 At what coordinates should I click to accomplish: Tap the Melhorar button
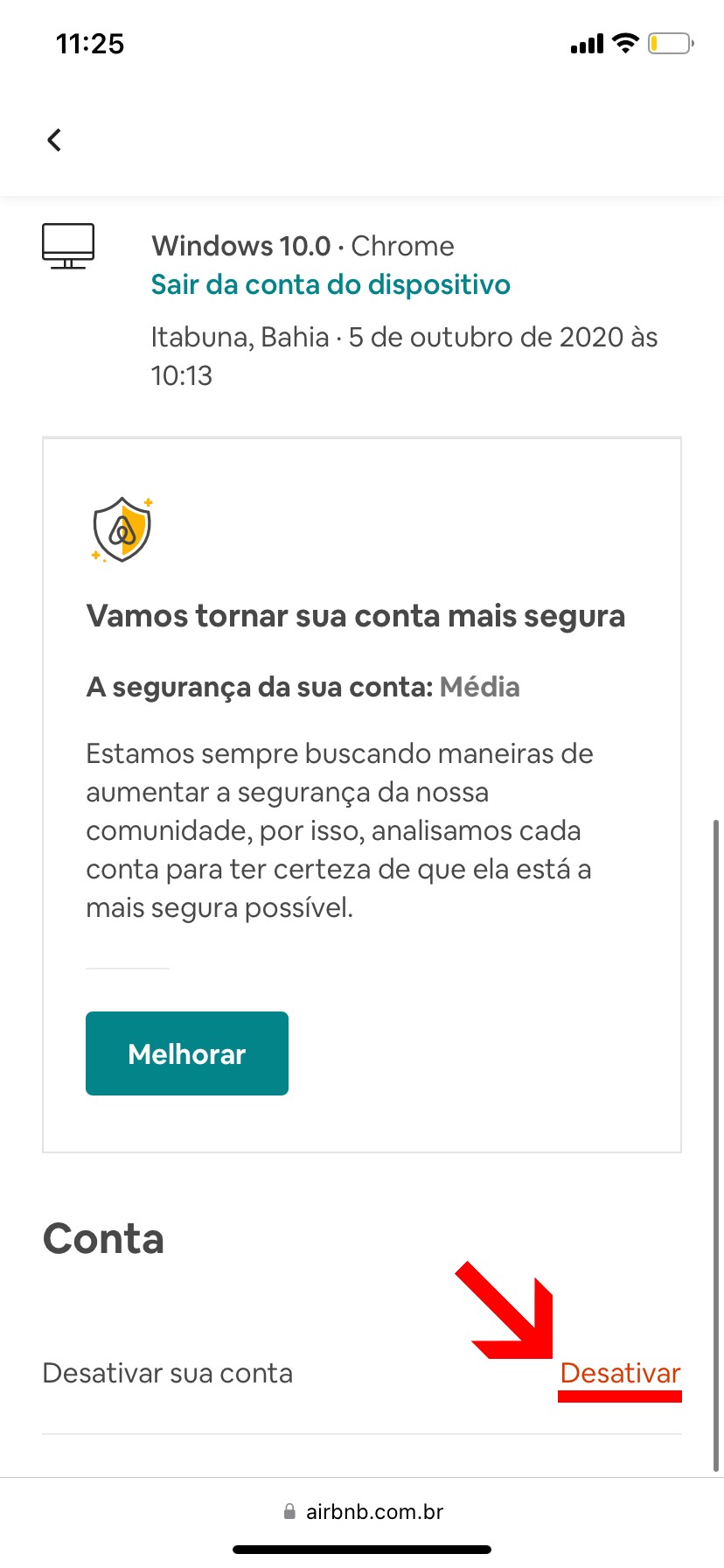[187, 1053]
